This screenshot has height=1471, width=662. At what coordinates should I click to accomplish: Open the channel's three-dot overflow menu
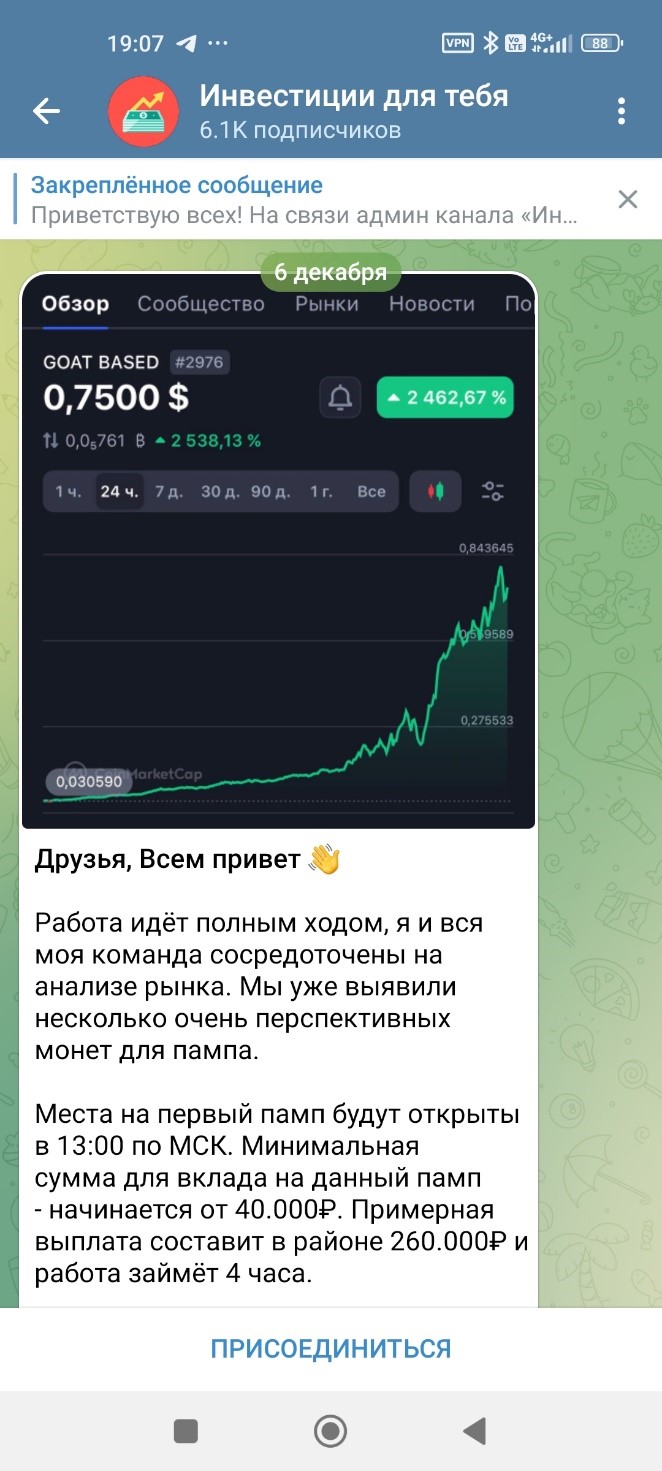(622, 111)
